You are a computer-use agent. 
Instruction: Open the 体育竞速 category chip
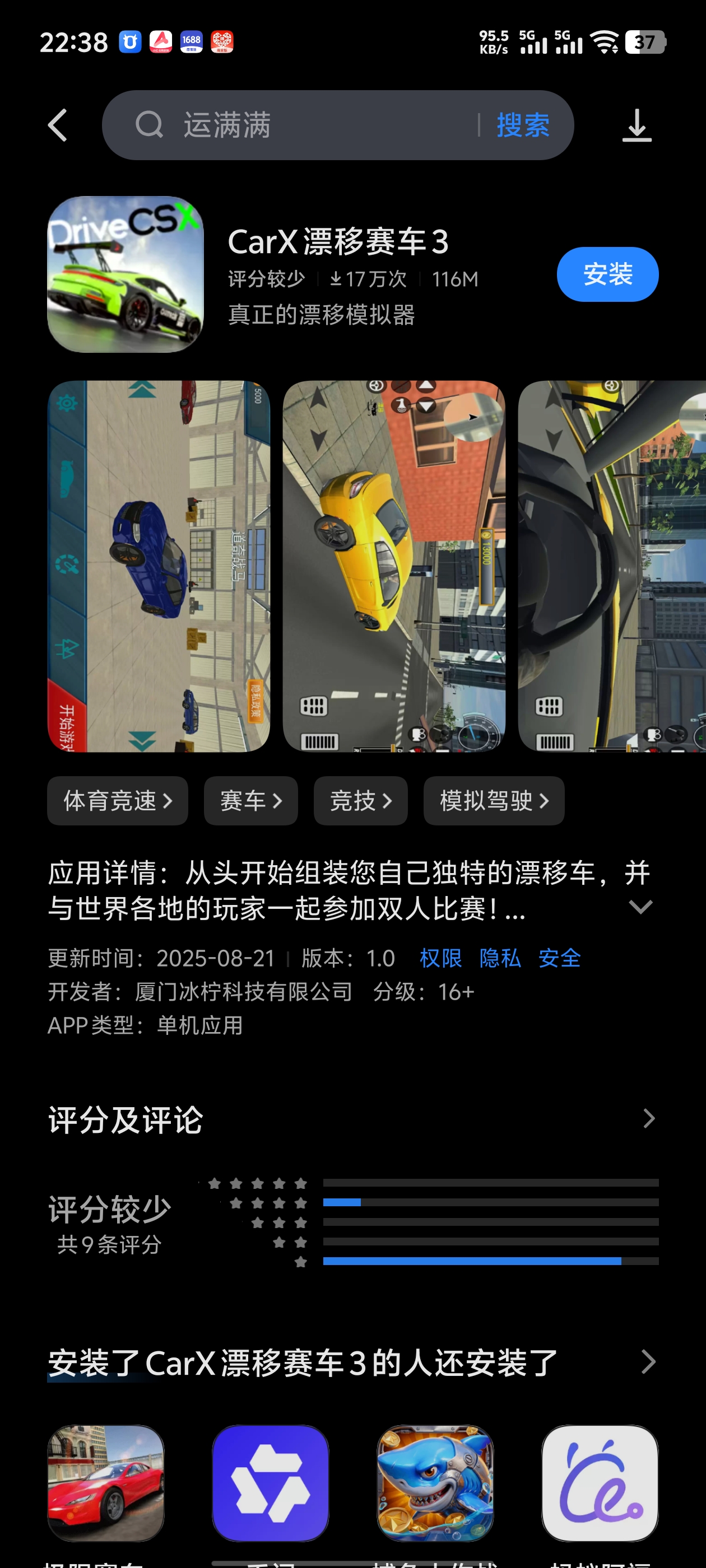(x=118, y=800)
